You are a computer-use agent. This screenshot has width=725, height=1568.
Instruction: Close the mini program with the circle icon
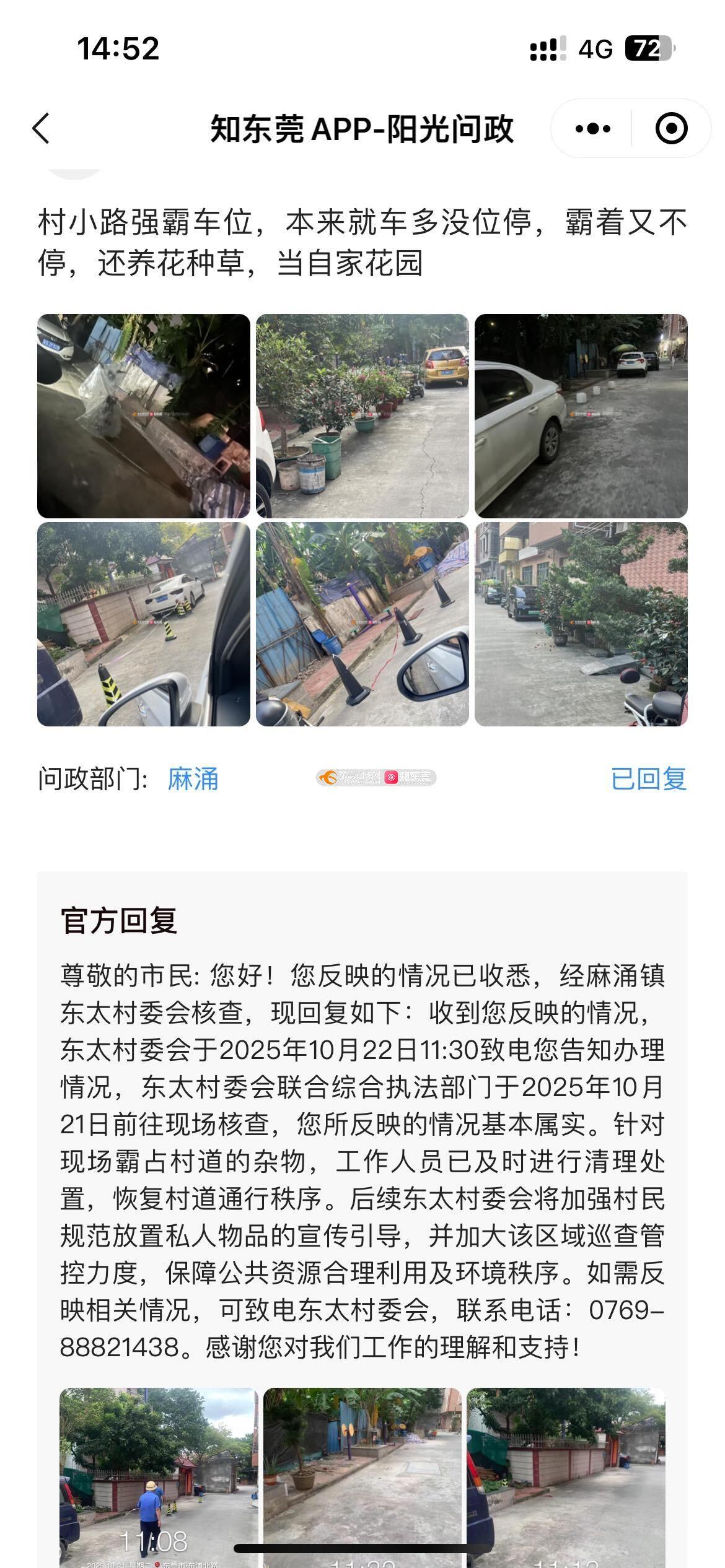[671, 129]
